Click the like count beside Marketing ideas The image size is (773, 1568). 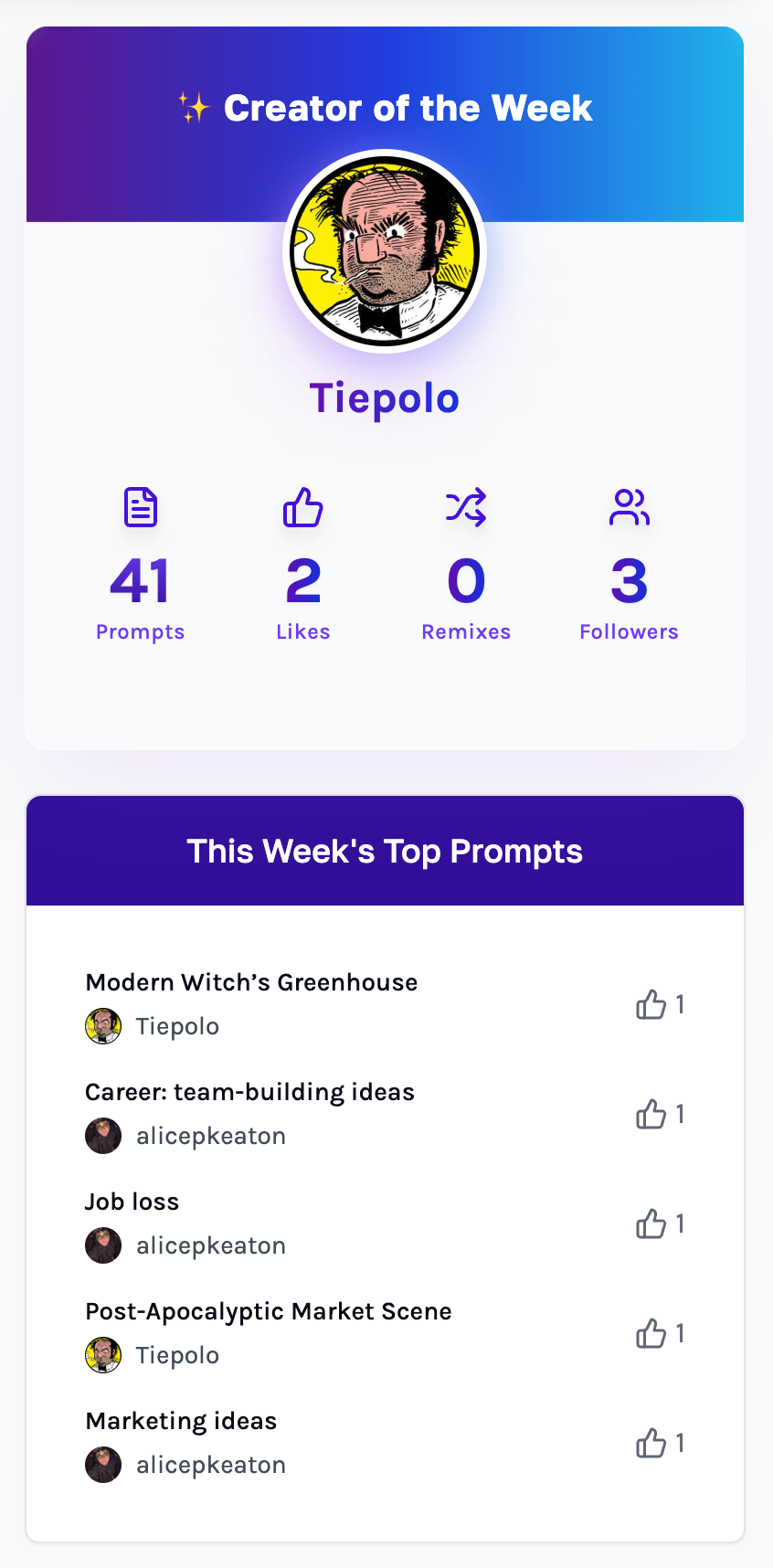pos(681,1443)
